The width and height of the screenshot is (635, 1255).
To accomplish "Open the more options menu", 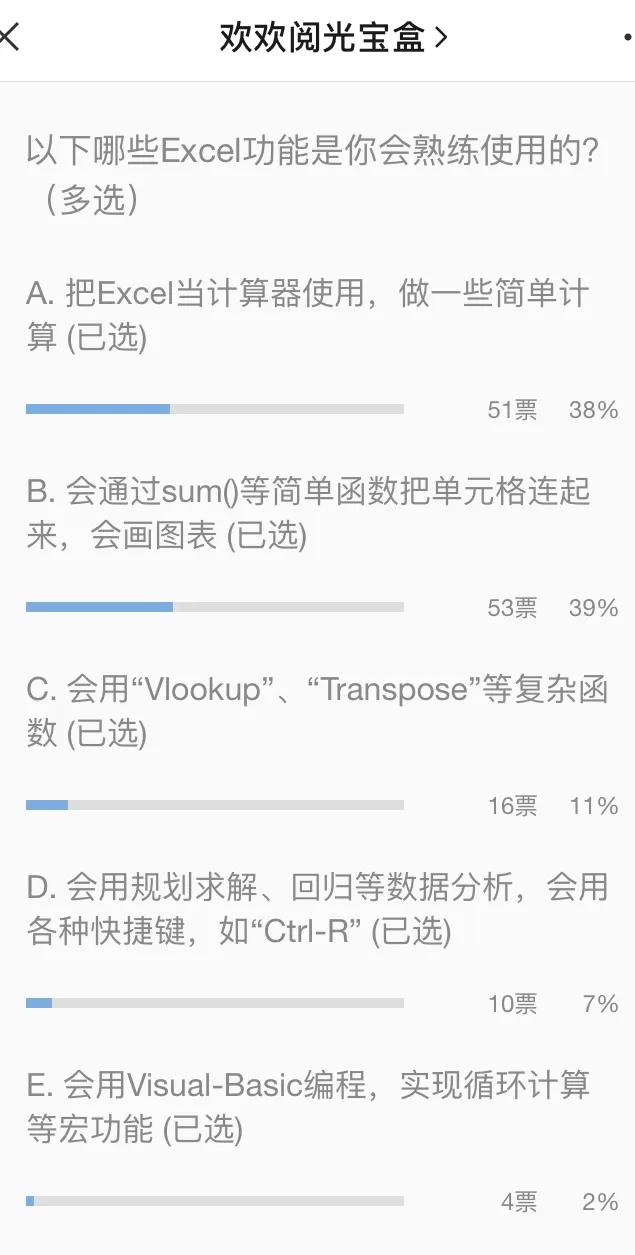I will 627,38.
